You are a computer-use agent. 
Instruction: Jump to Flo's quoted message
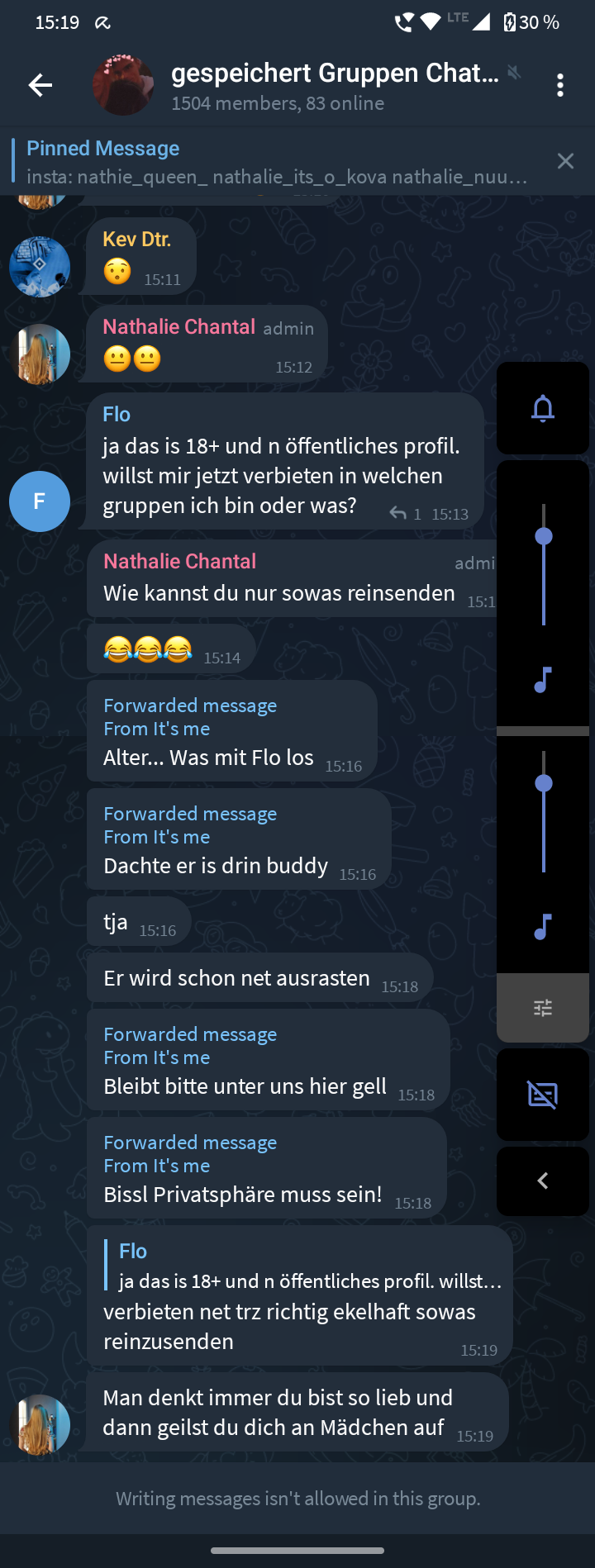tap(306, 1266)
